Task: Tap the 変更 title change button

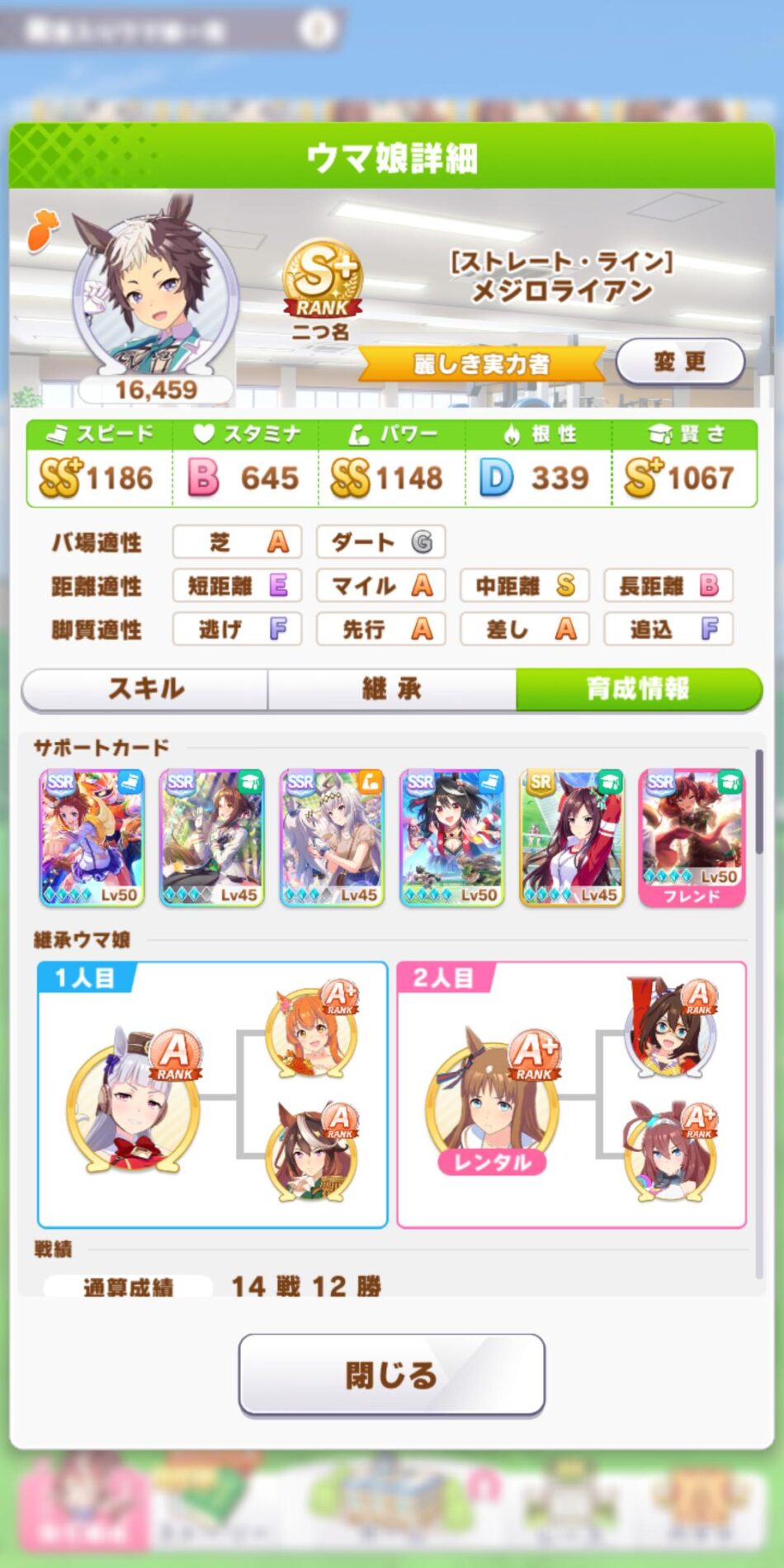Action: pyautogui.click(x=680, y=361)
